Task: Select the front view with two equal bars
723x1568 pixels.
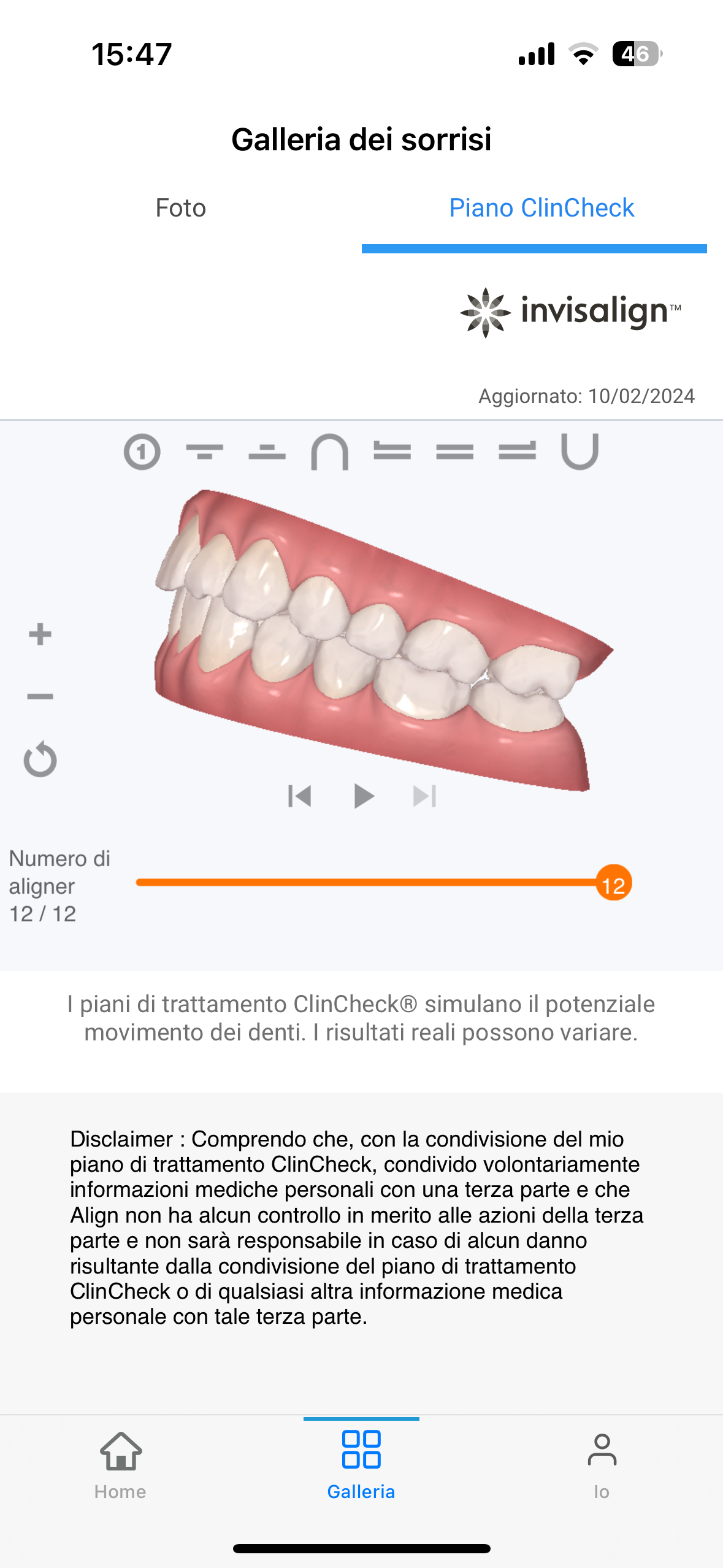Action: tap(455, 452)
